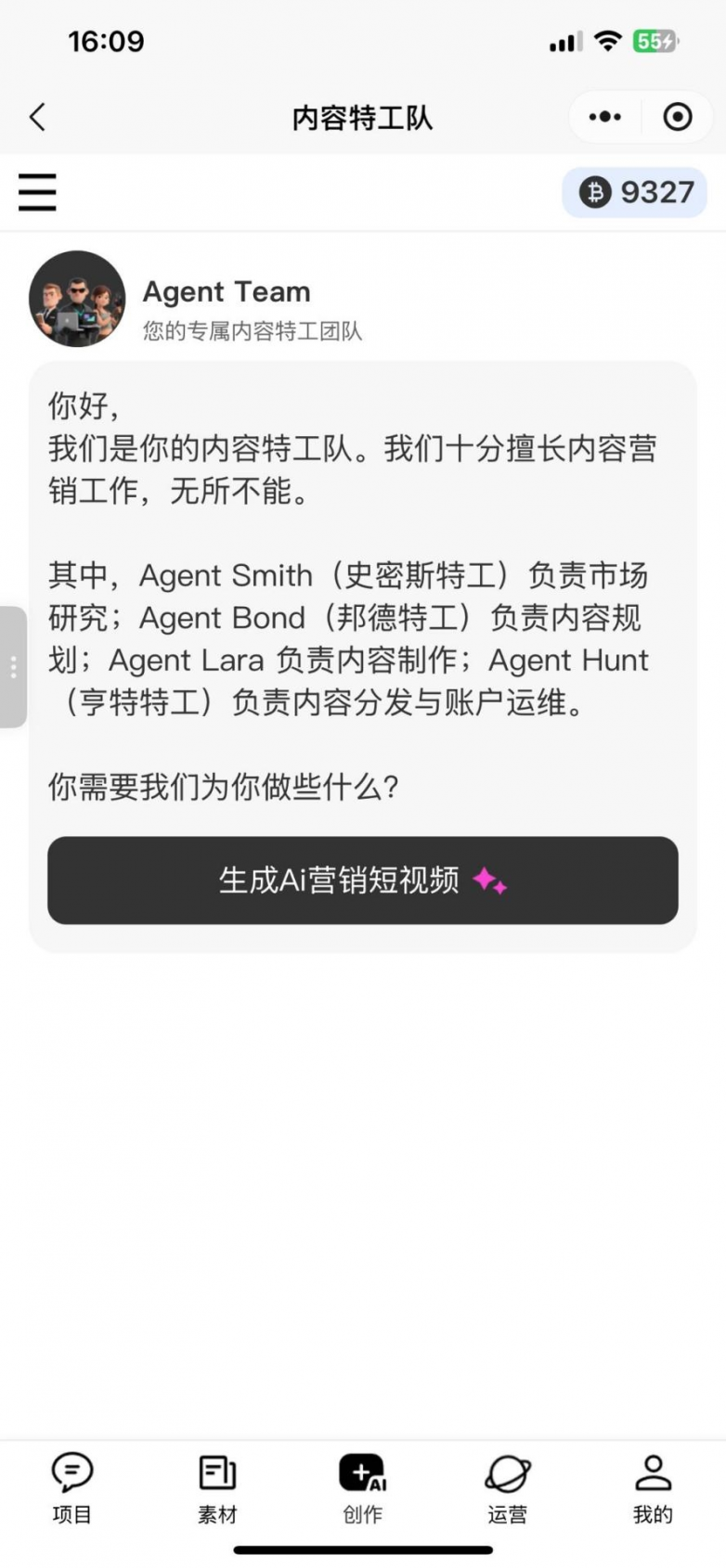Viewport: 726px width, 1568px height.
Task: Go back with the left arrow
Action: 37,117
